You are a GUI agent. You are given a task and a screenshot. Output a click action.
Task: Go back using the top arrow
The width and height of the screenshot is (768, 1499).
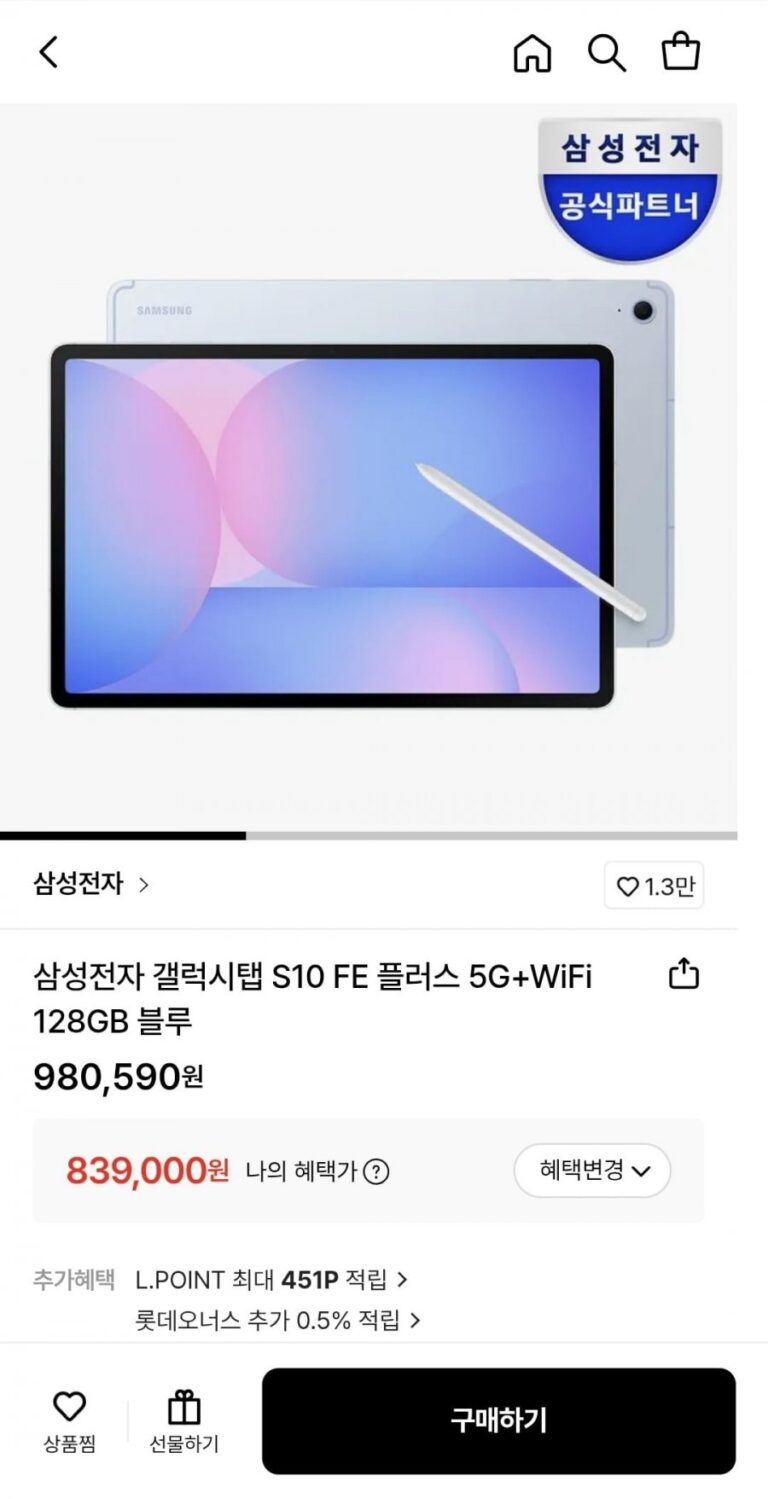(x=49, y=52)
